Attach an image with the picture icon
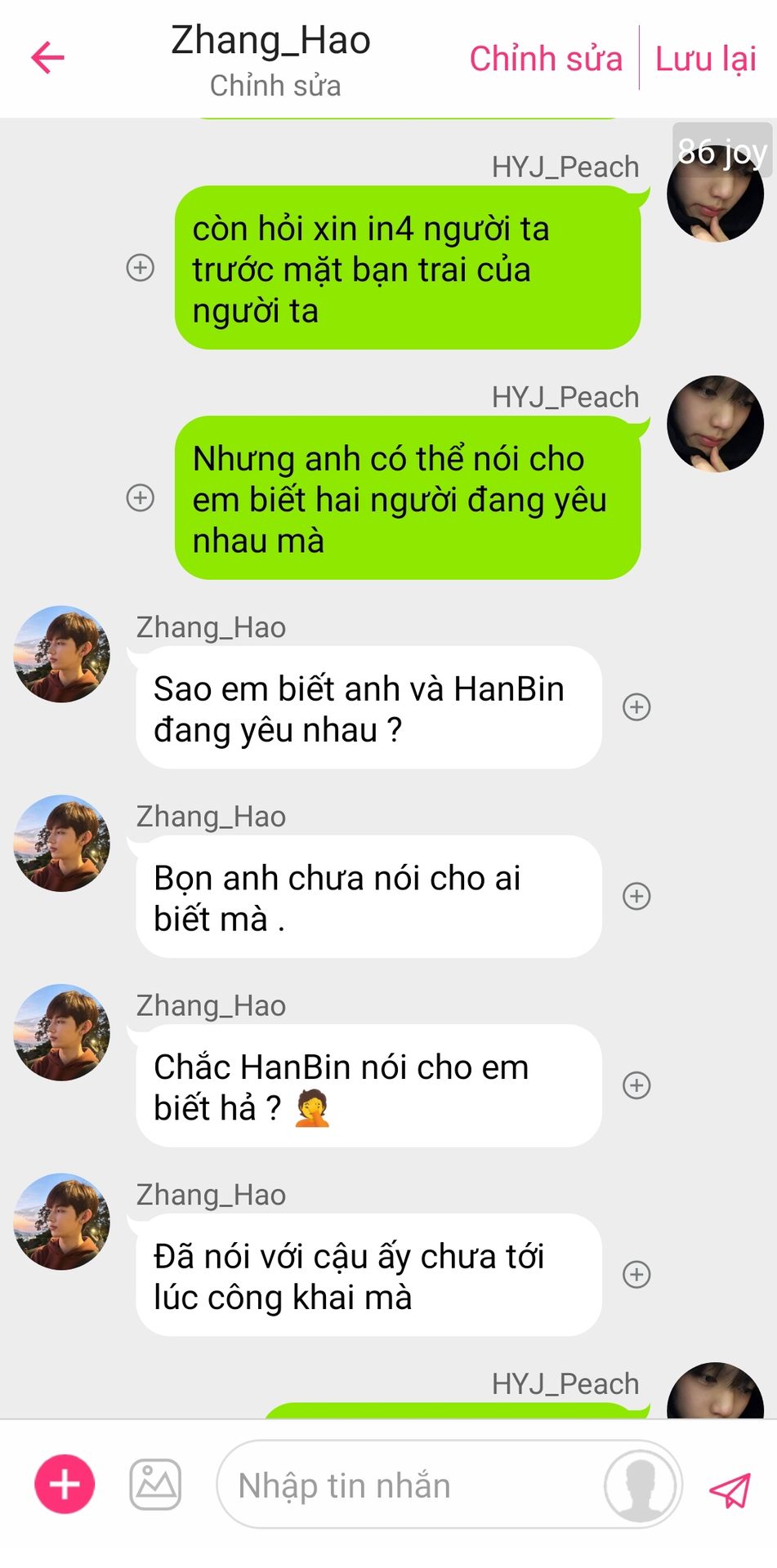Screen dimensions: 777x1568 155,1484
